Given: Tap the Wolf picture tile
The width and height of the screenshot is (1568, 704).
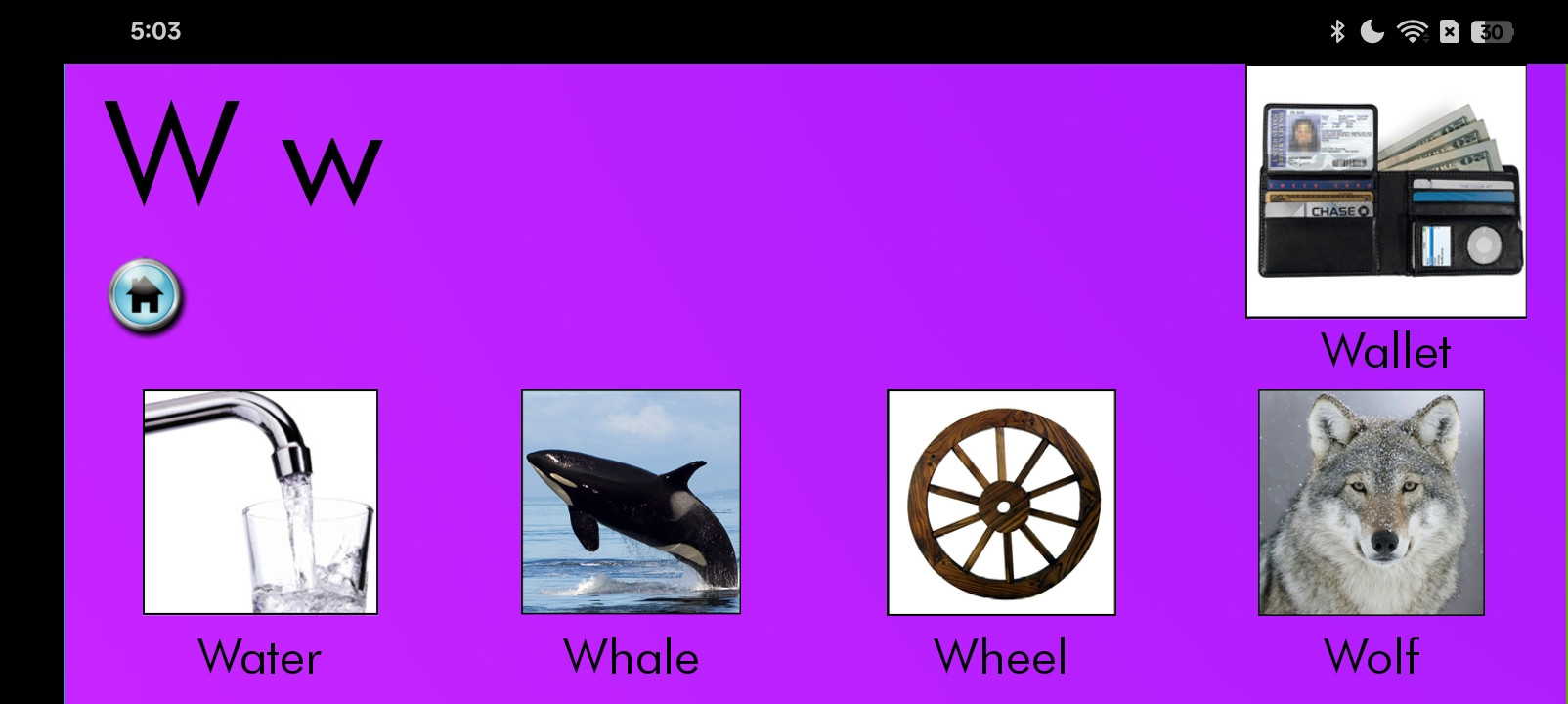Looking at the screenshot, I should (x=1371, y=503).
